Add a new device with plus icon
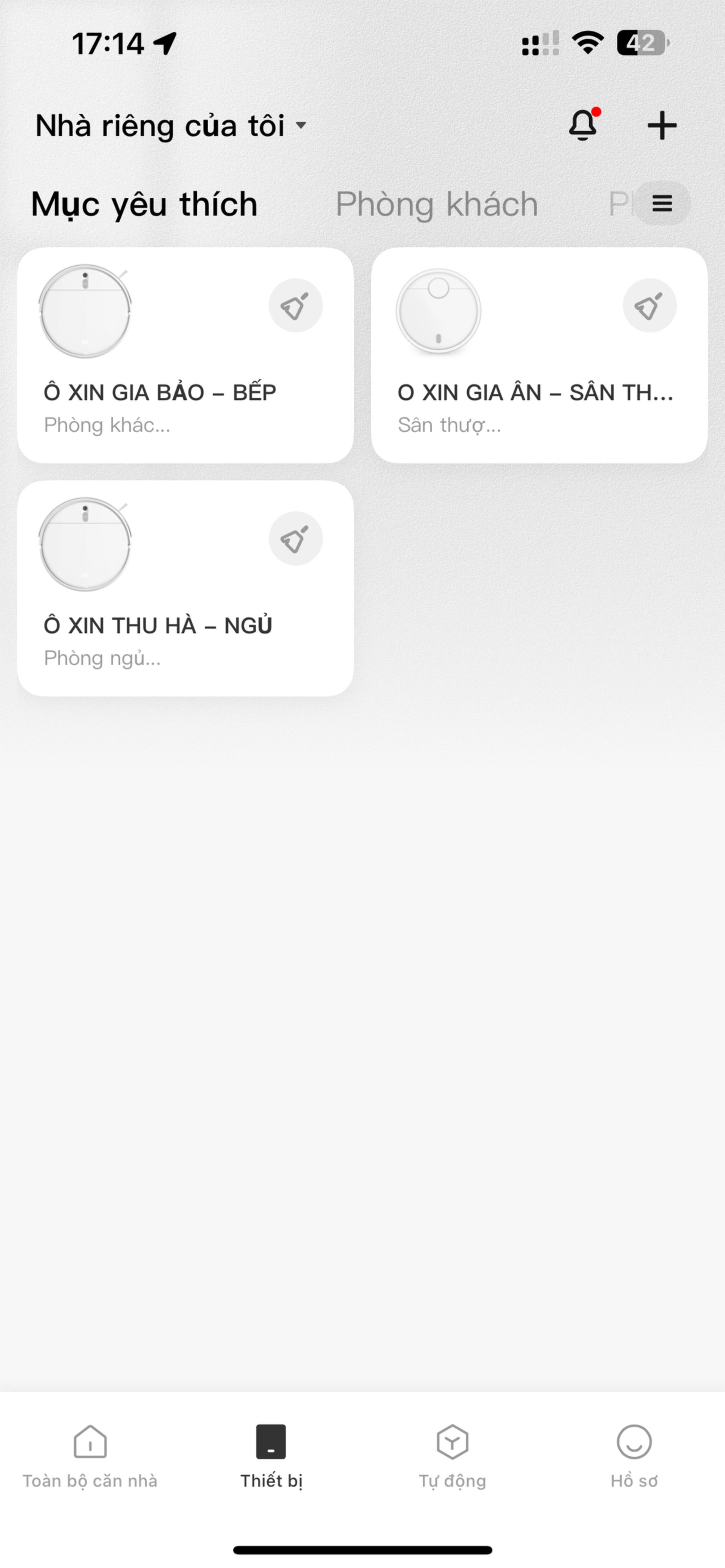Image resolution: width=725 pixels, height=1568 pixels. 662,125
